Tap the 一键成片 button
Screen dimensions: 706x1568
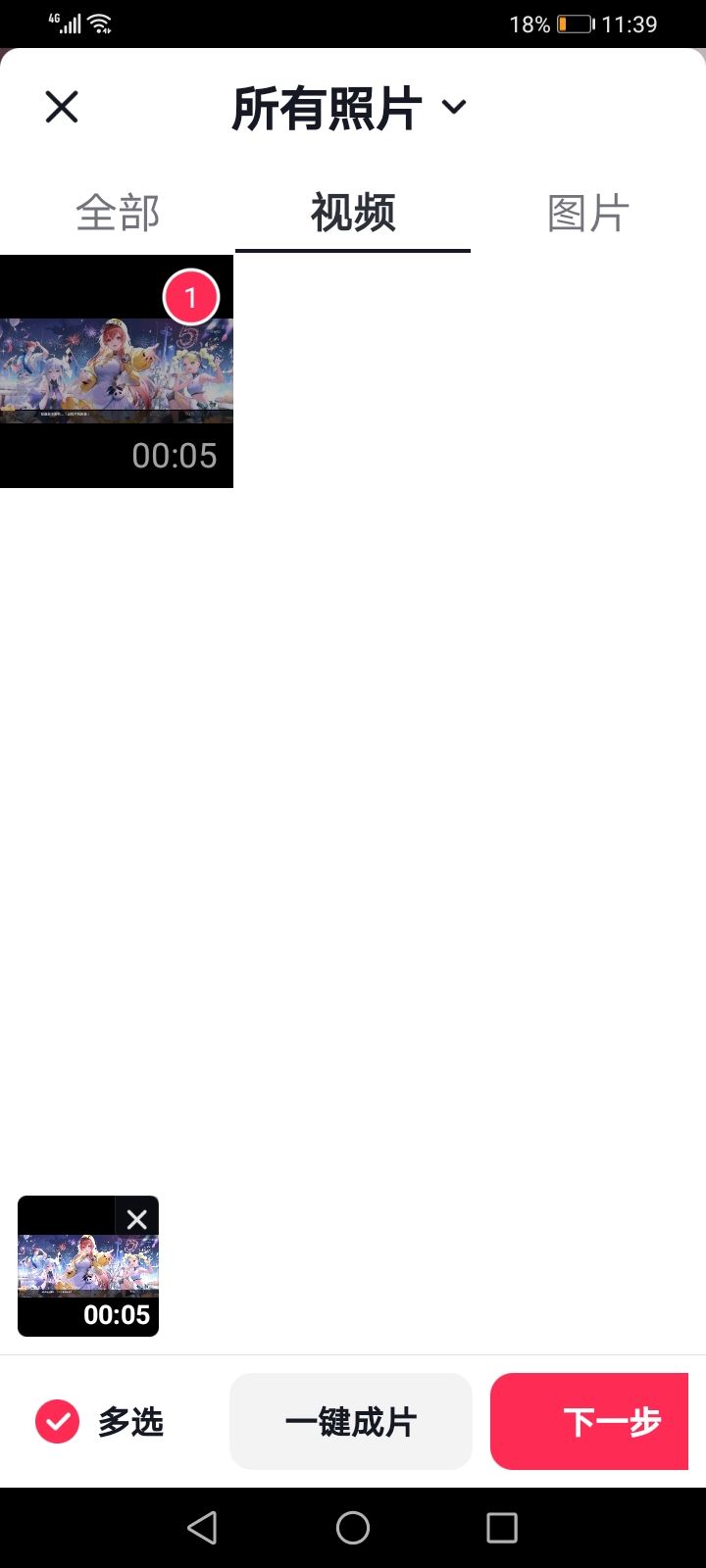click(x=350, y=1420)
